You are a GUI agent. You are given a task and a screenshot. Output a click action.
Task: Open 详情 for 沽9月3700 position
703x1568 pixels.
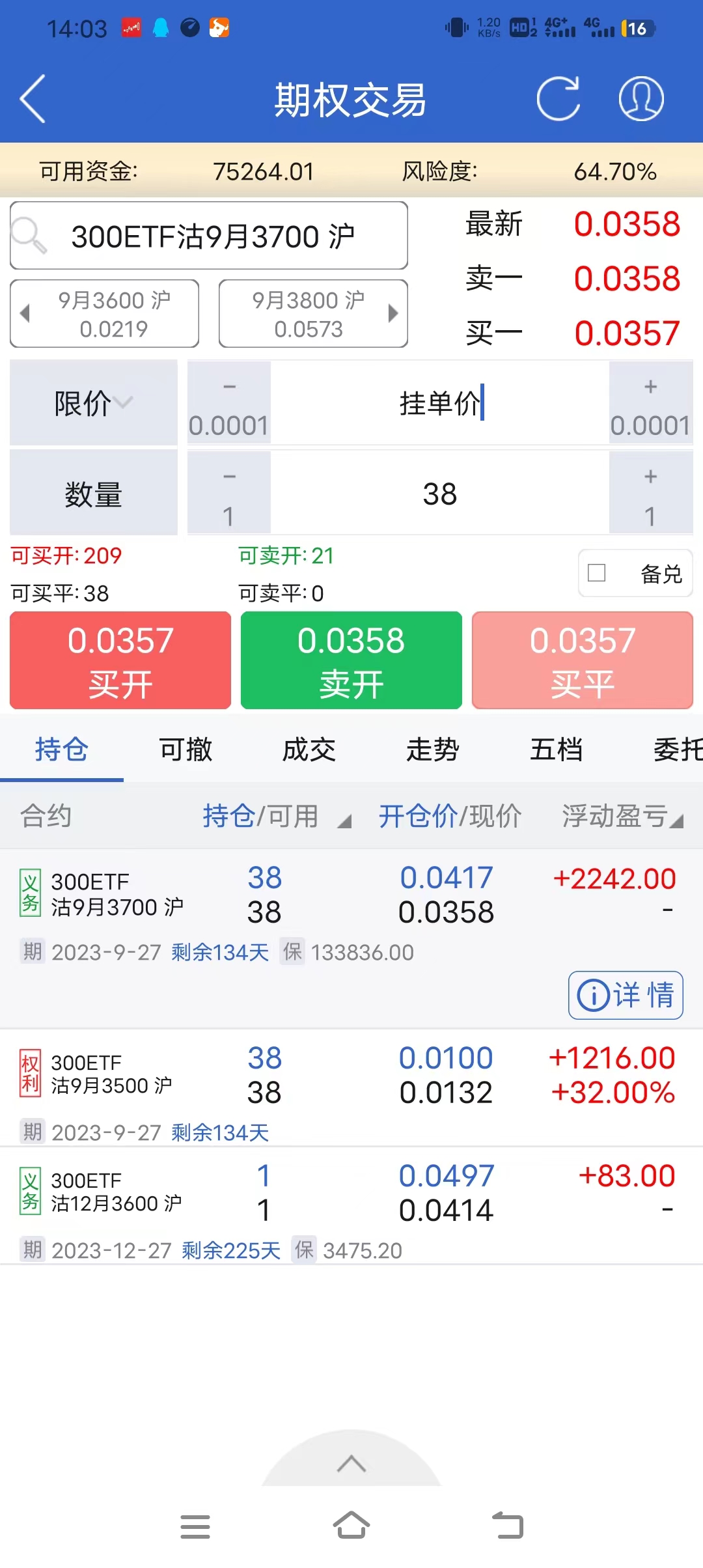tap(626, 995)
